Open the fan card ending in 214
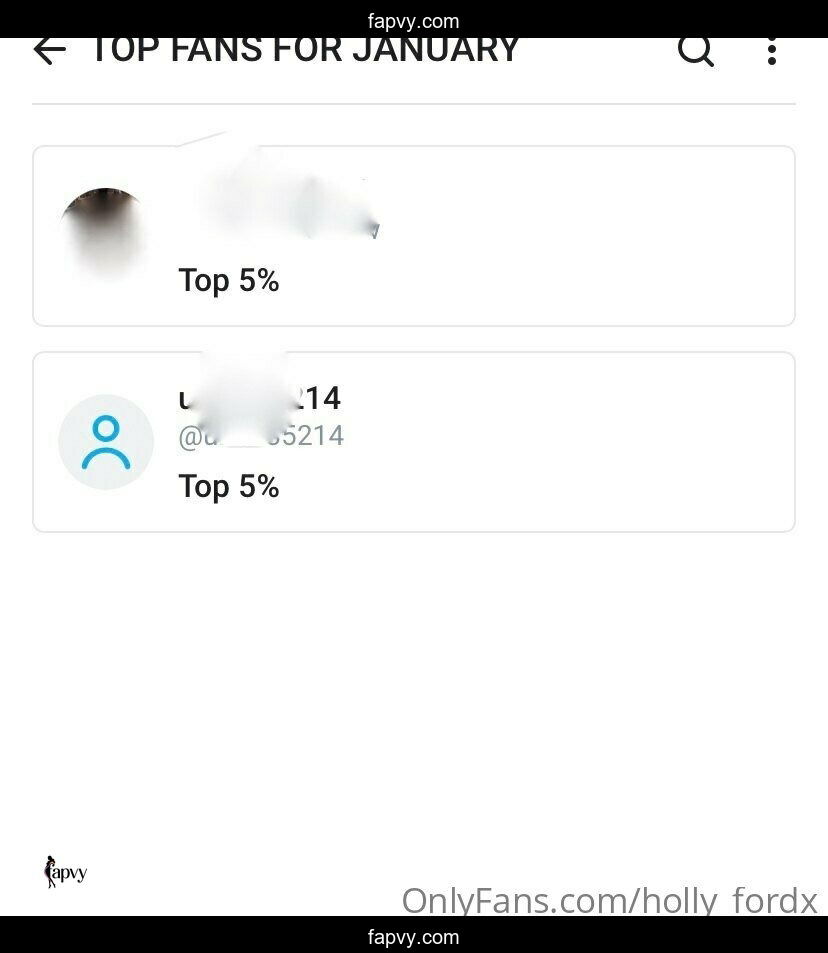Screen dimensions: 828x953 point(413,441)
